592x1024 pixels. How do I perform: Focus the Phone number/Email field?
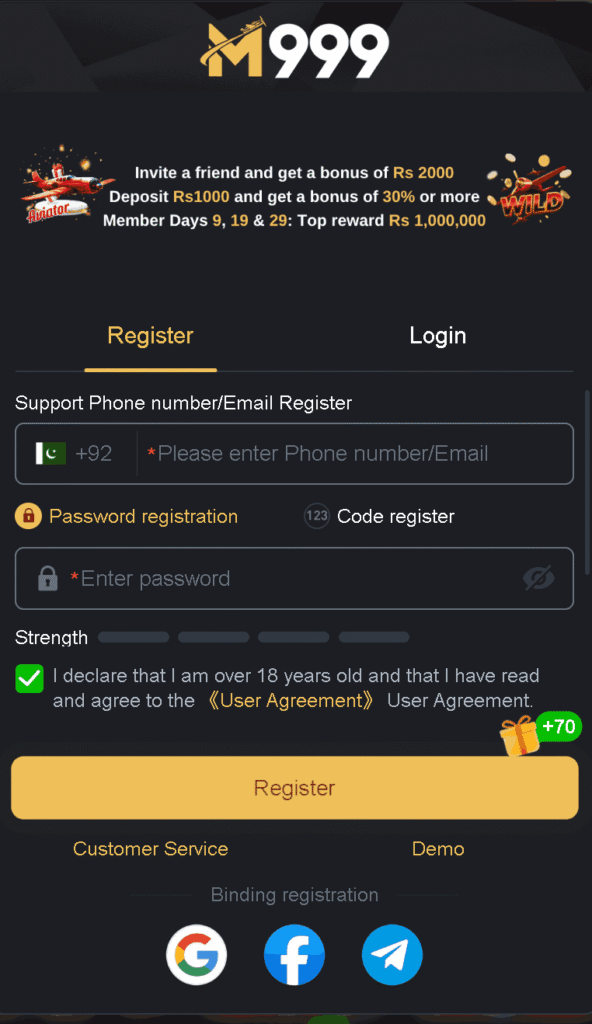[x=353, y=453]
